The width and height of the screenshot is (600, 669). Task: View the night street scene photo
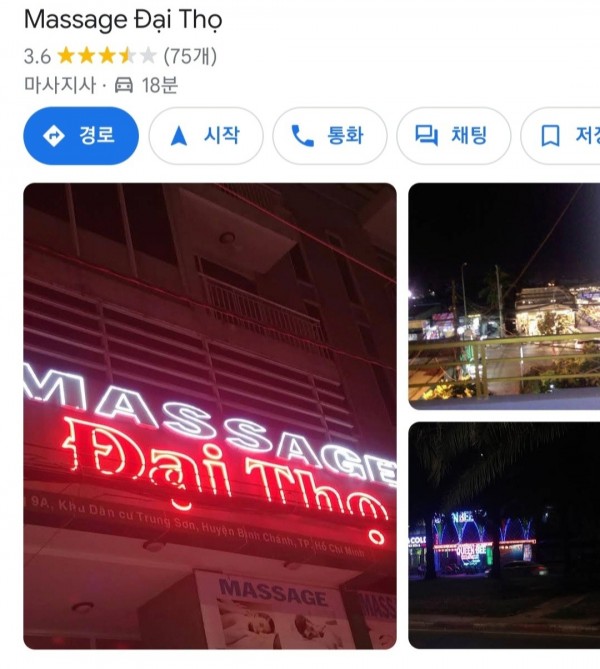click(504, 295)
